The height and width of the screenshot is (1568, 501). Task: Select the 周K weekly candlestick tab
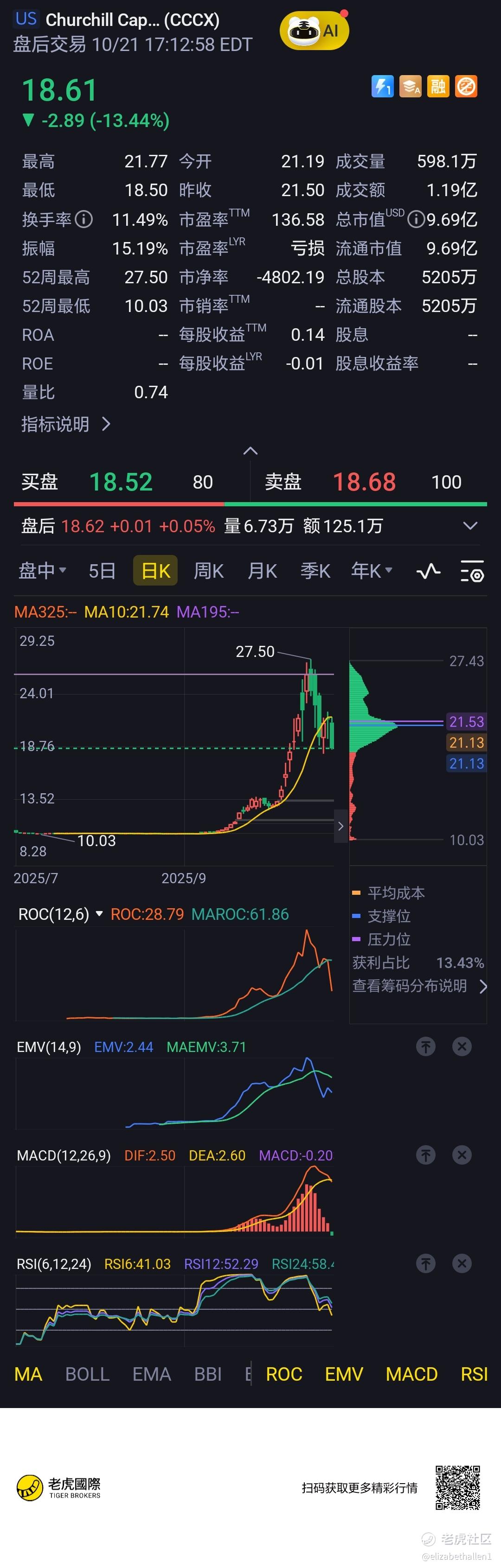click(208, 571)
